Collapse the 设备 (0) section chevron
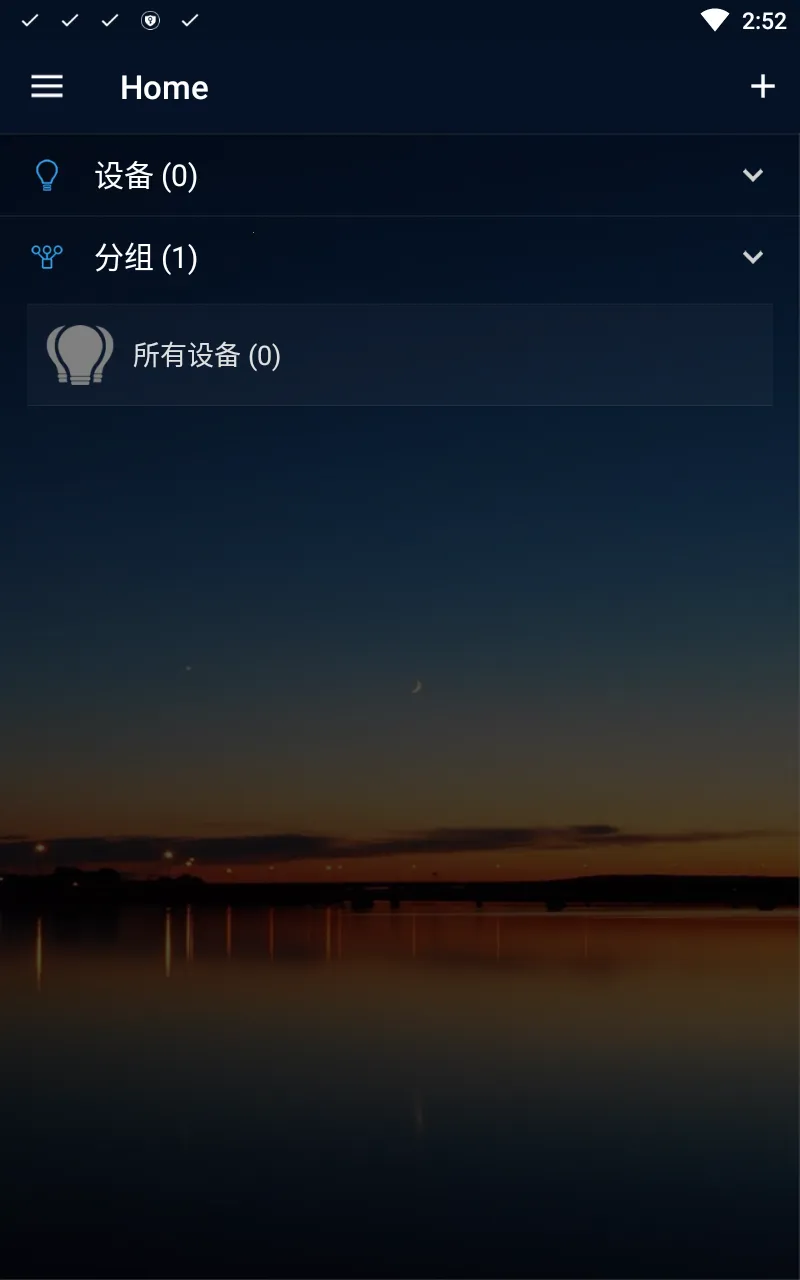800x1280 pixels. (753, 175)
